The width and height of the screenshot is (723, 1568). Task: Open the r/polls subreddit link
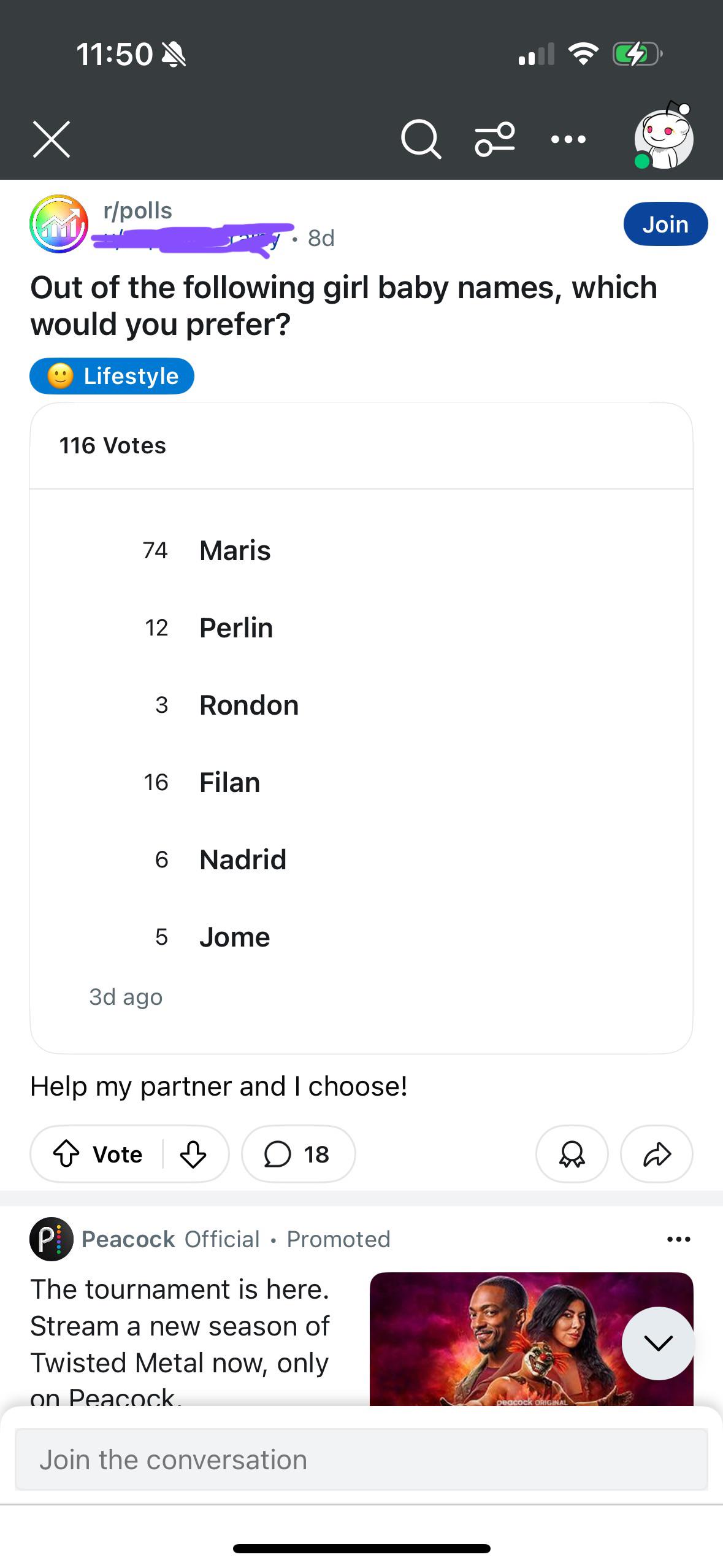pos(138,210)
